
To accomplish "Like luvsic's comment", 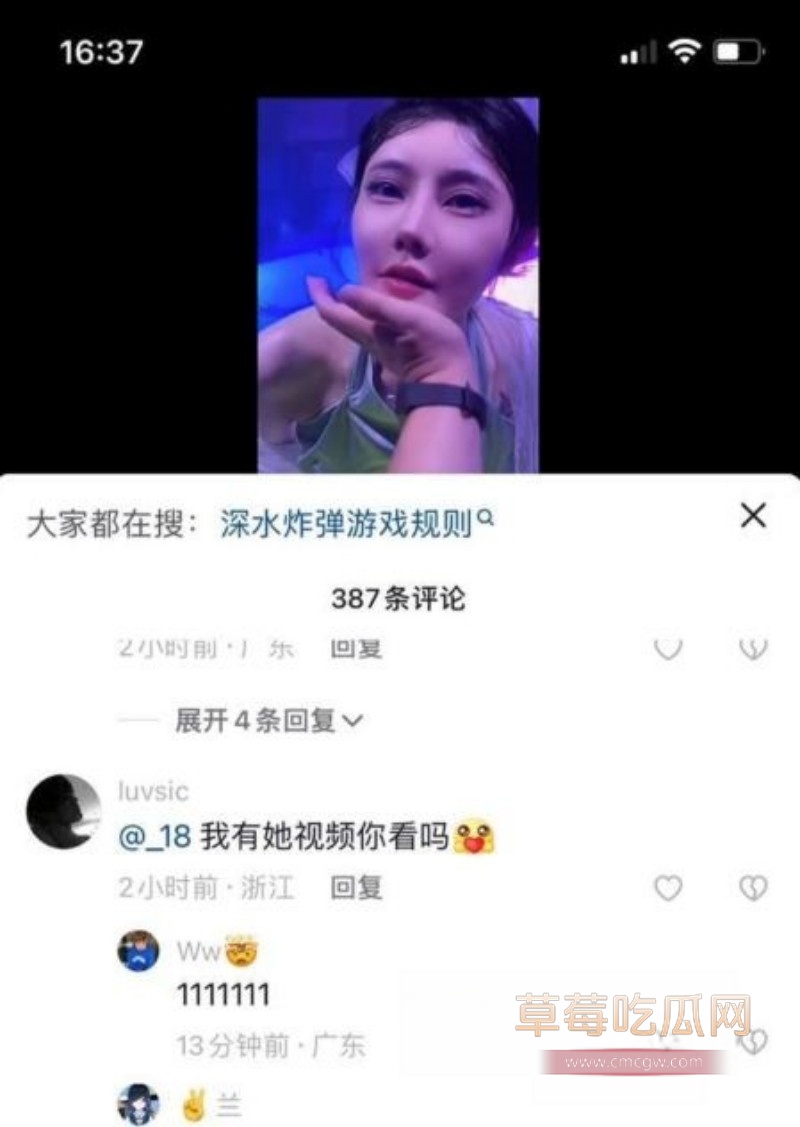I will point(667,887).
